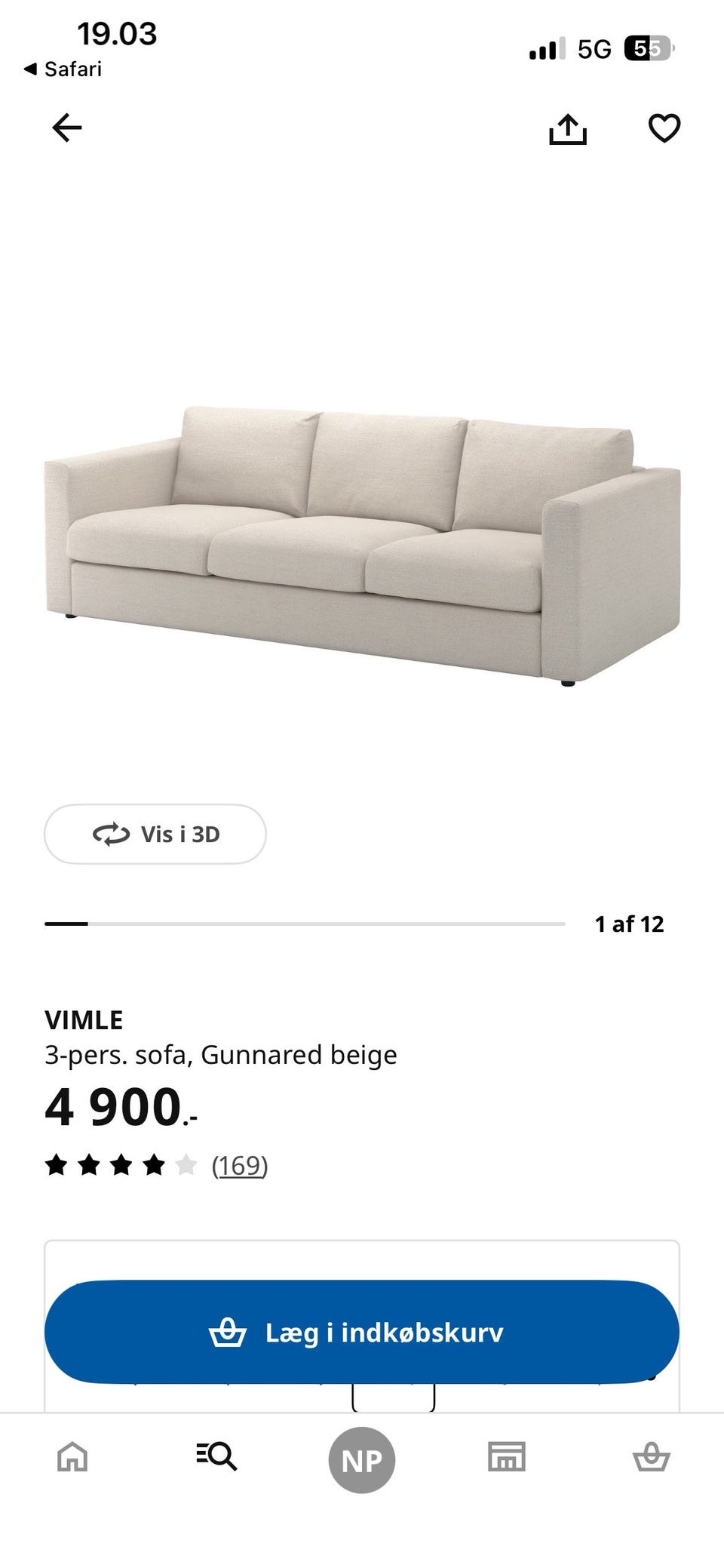Enable the 3D view with Vis i 3D

[x=155, y=834]
